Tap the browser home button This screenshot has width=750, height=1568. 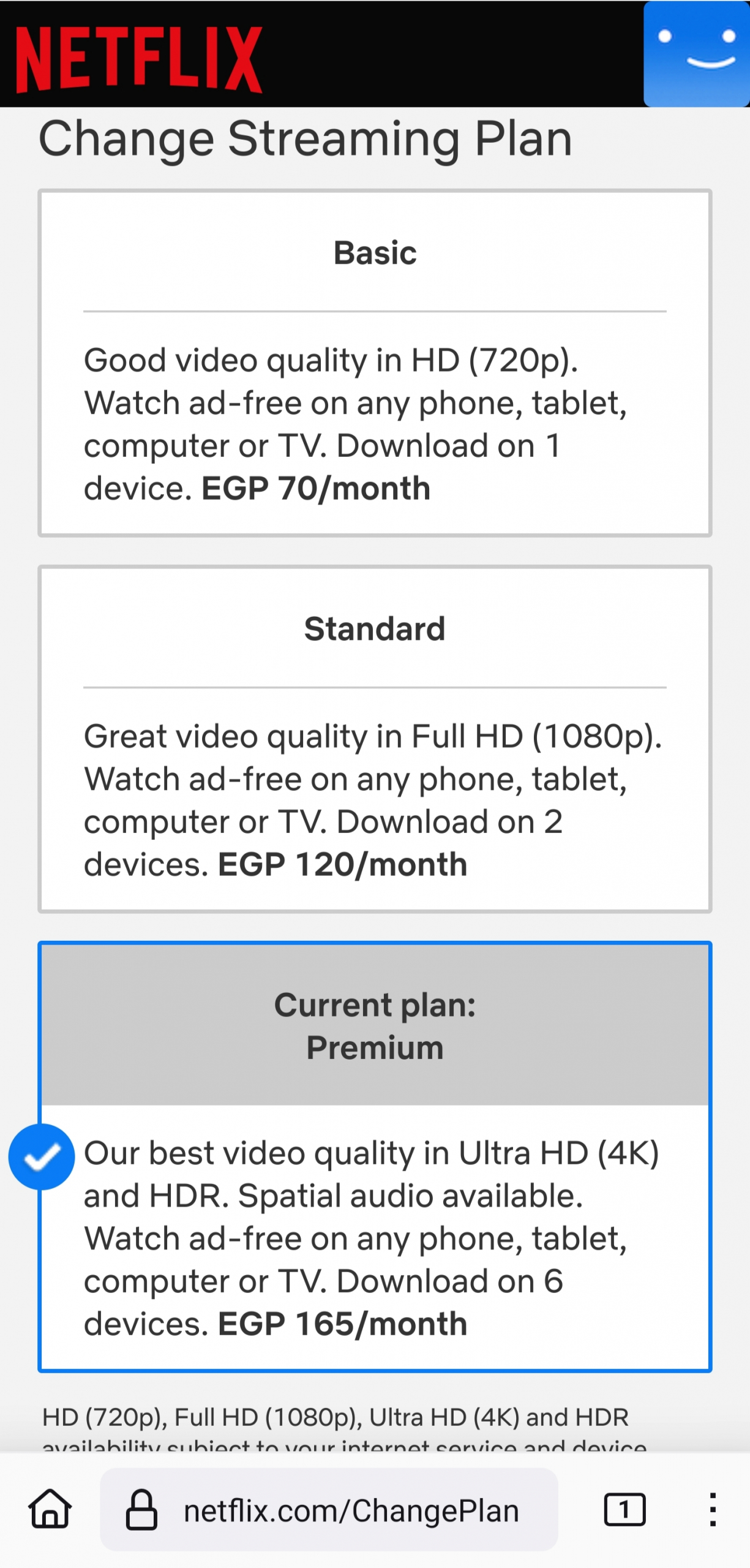50,1509
